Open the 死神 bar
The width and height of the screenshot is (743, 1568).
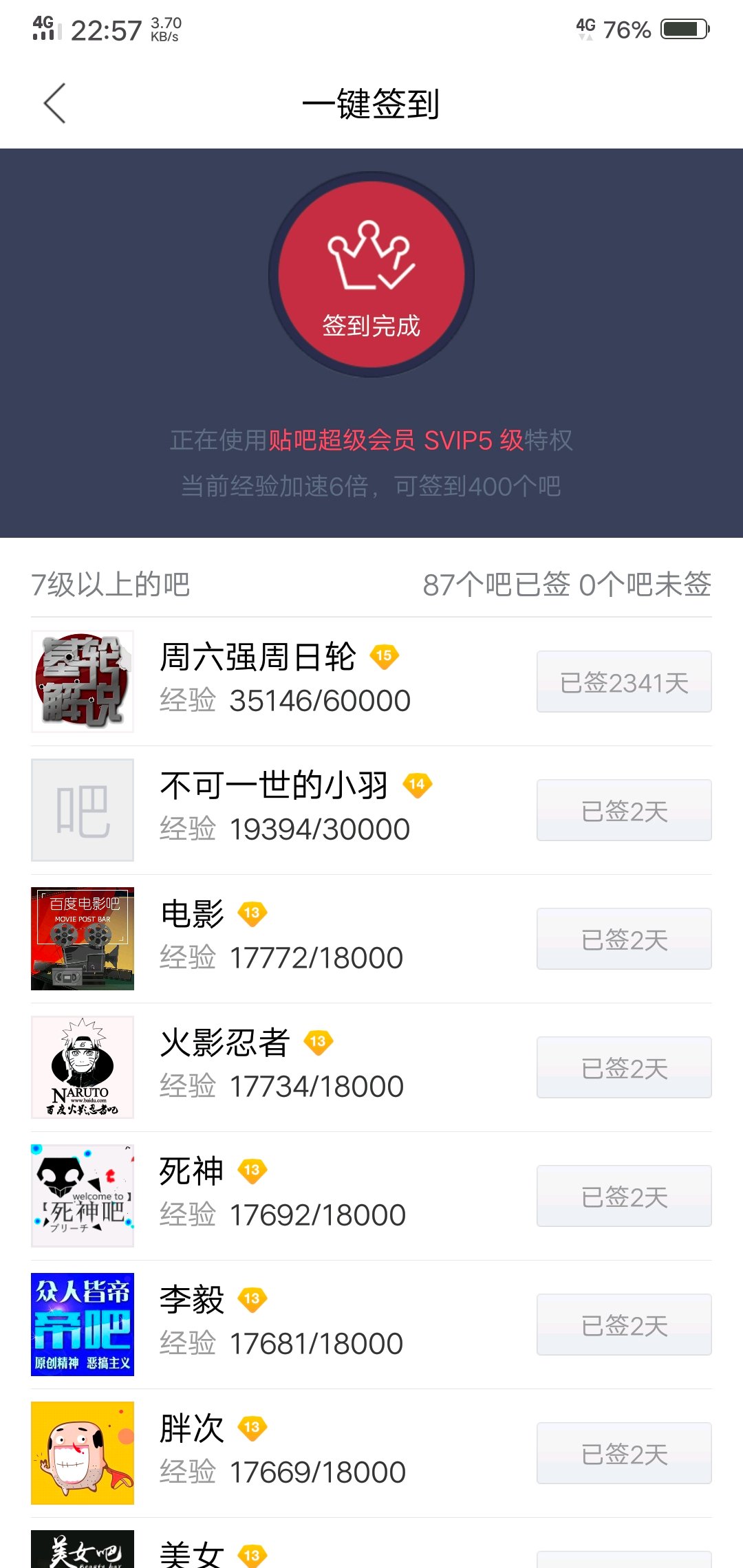tap(191, 1172)
